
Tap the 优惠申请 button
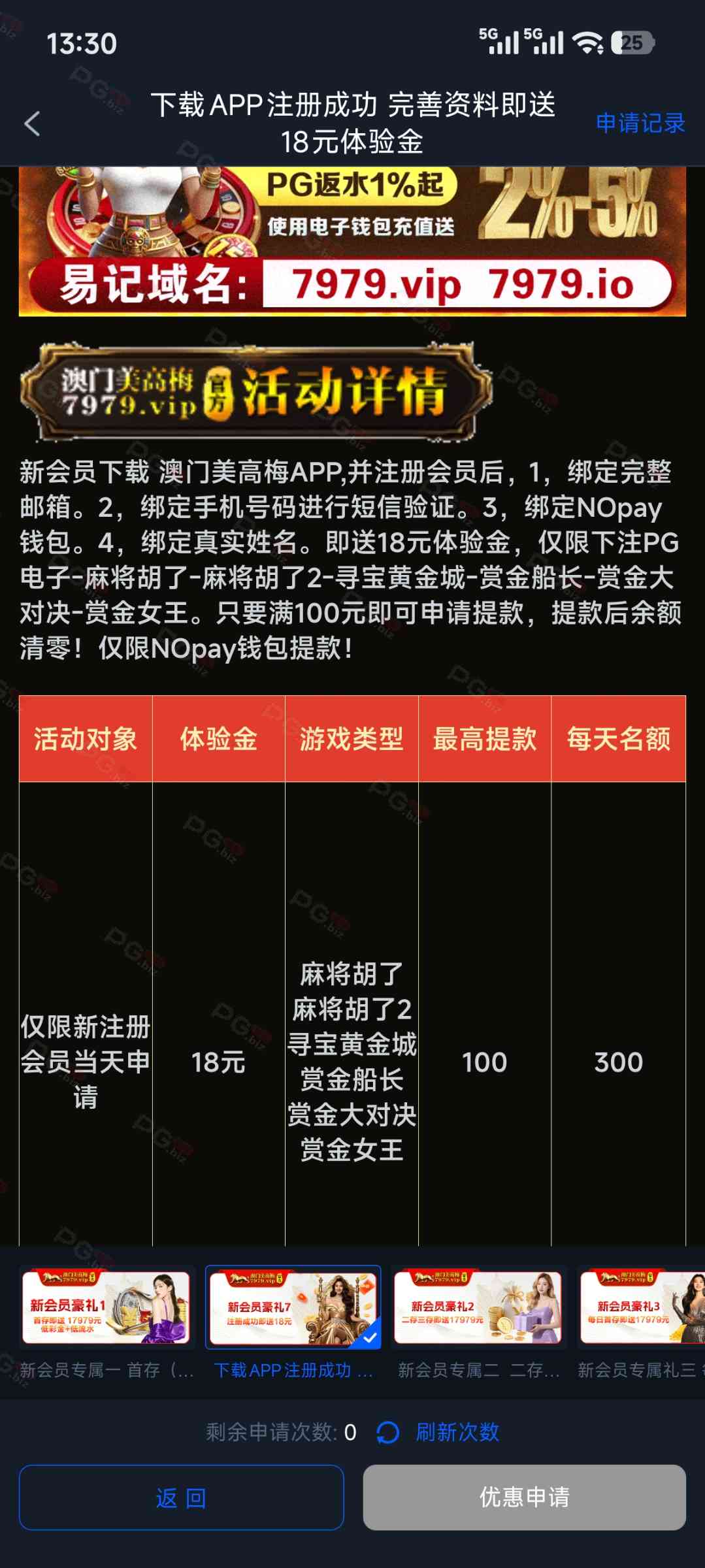[x=524, y=1497]
